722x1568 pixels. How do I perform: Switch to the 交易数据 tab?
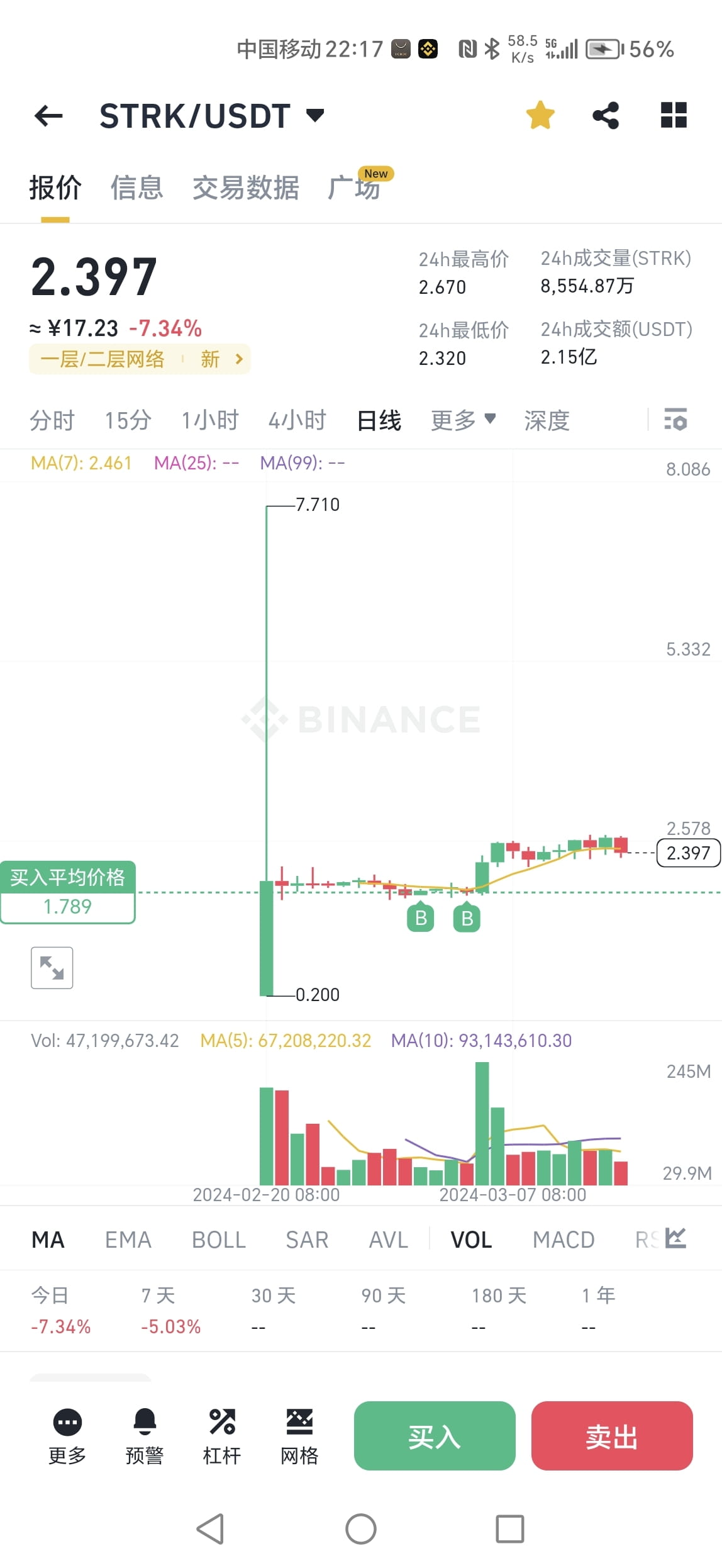[245, 188]
